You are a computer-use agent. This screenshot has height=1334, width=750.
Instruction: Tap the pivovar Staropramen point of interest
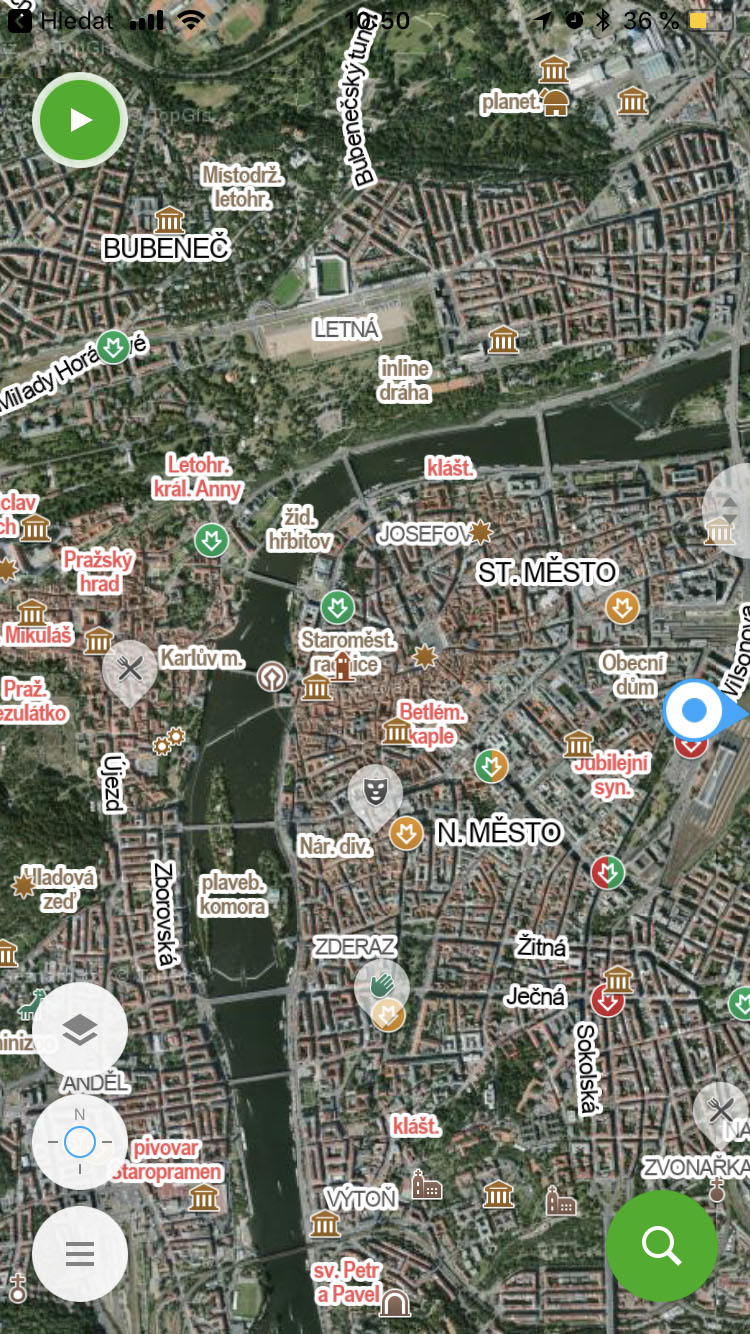(167, 1160)
